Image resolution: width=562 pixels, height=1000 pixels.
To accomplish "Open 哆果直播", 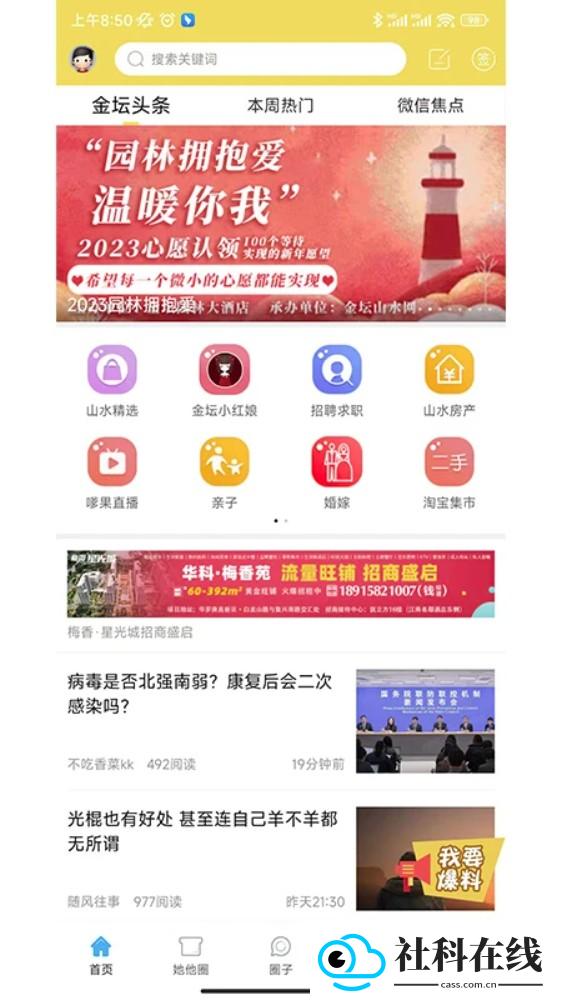I will 112,473.
